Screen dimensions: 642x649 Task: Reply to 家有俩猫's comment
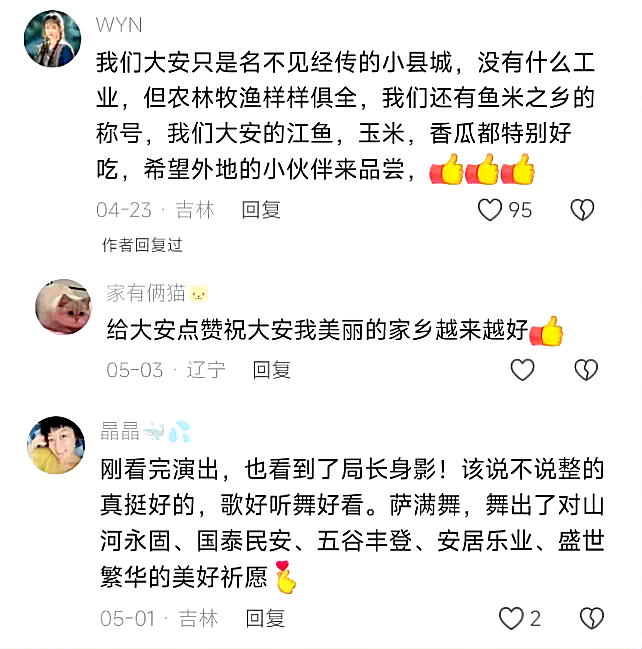(271, 370)
